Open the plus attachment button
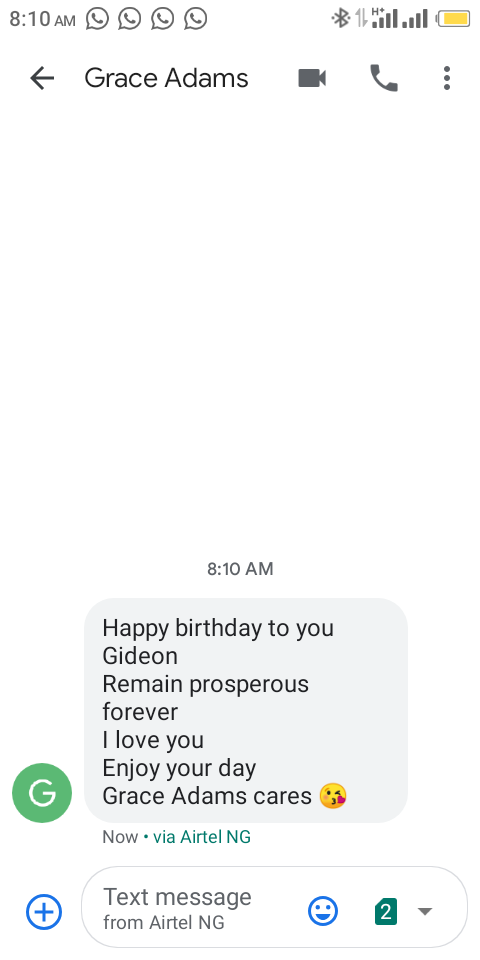This screenshot has width=480, height=960. point(44,912)
